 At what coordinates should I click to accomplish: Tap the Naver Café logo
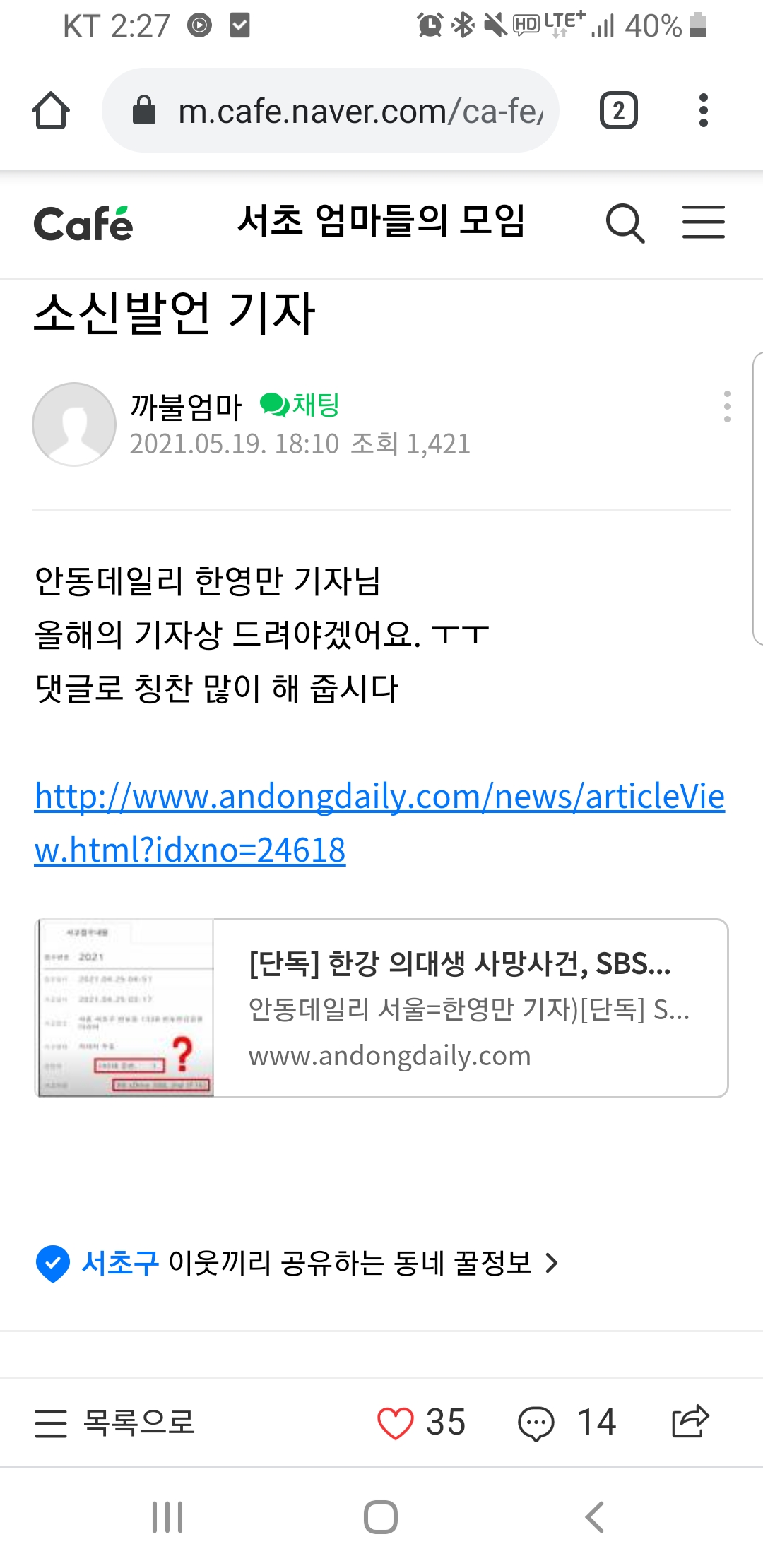tap(83, 225)
